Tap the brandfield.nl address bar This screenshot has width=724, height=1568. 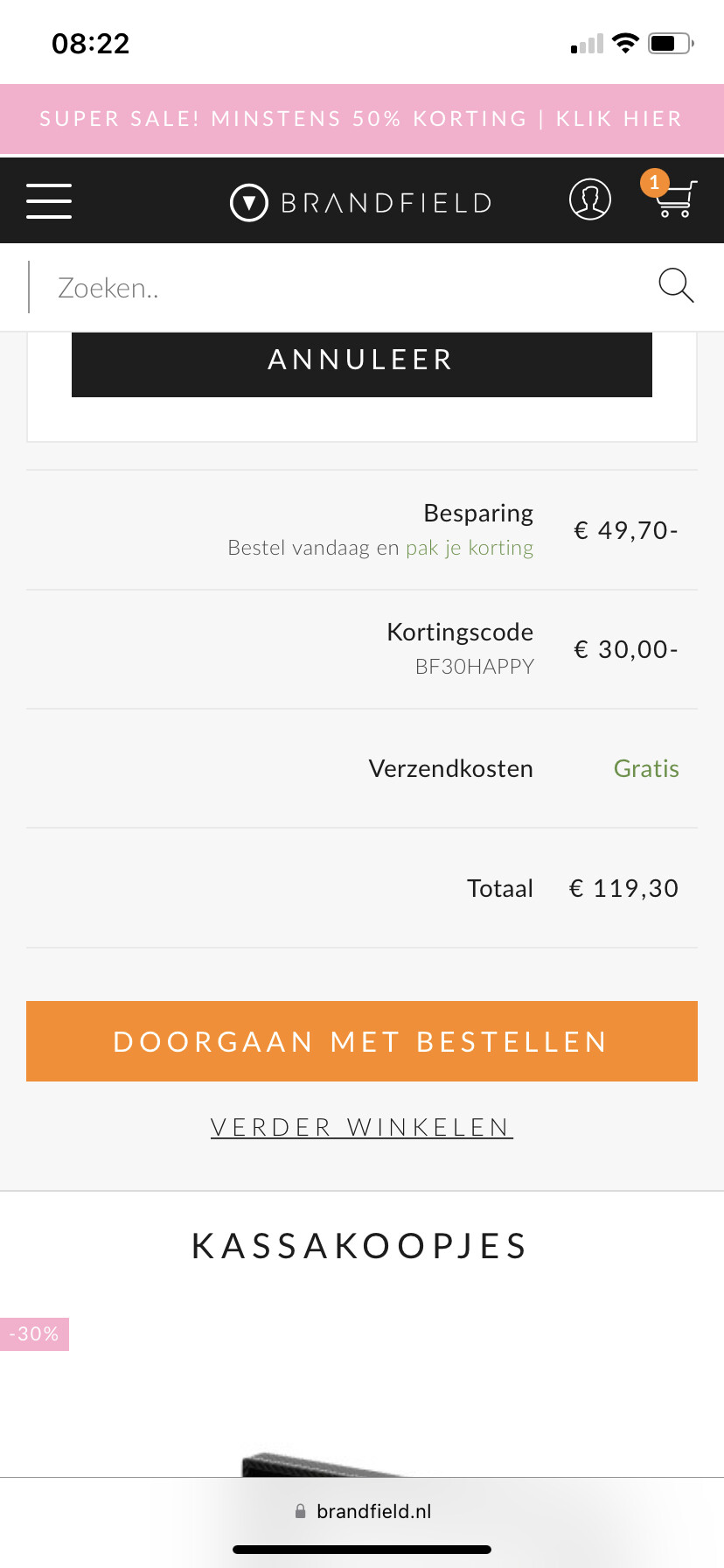pyautogui.click(x=362, y=1511)
